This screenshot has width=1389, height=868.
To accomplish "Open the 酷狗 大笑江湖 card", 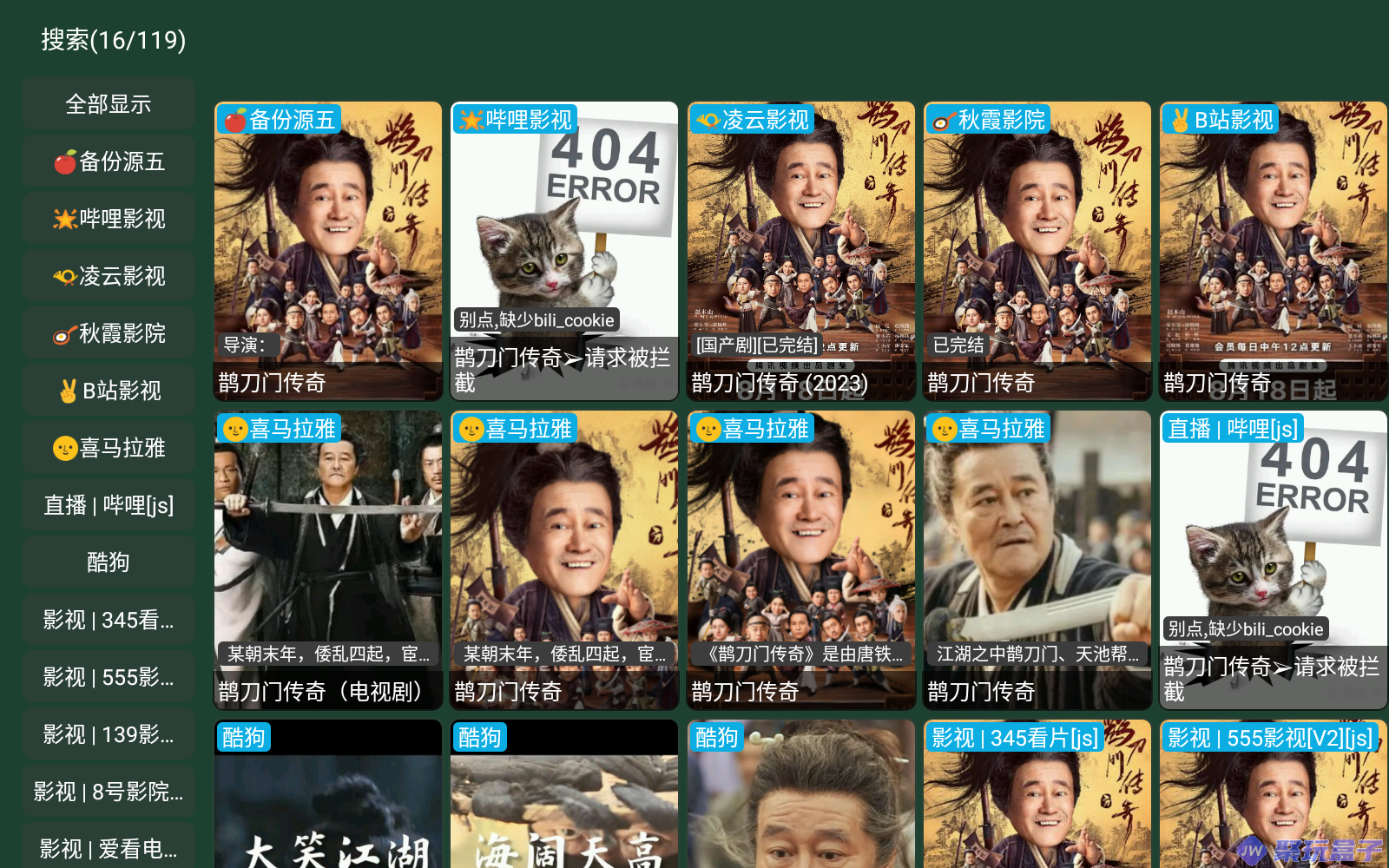I will point(327,794).
